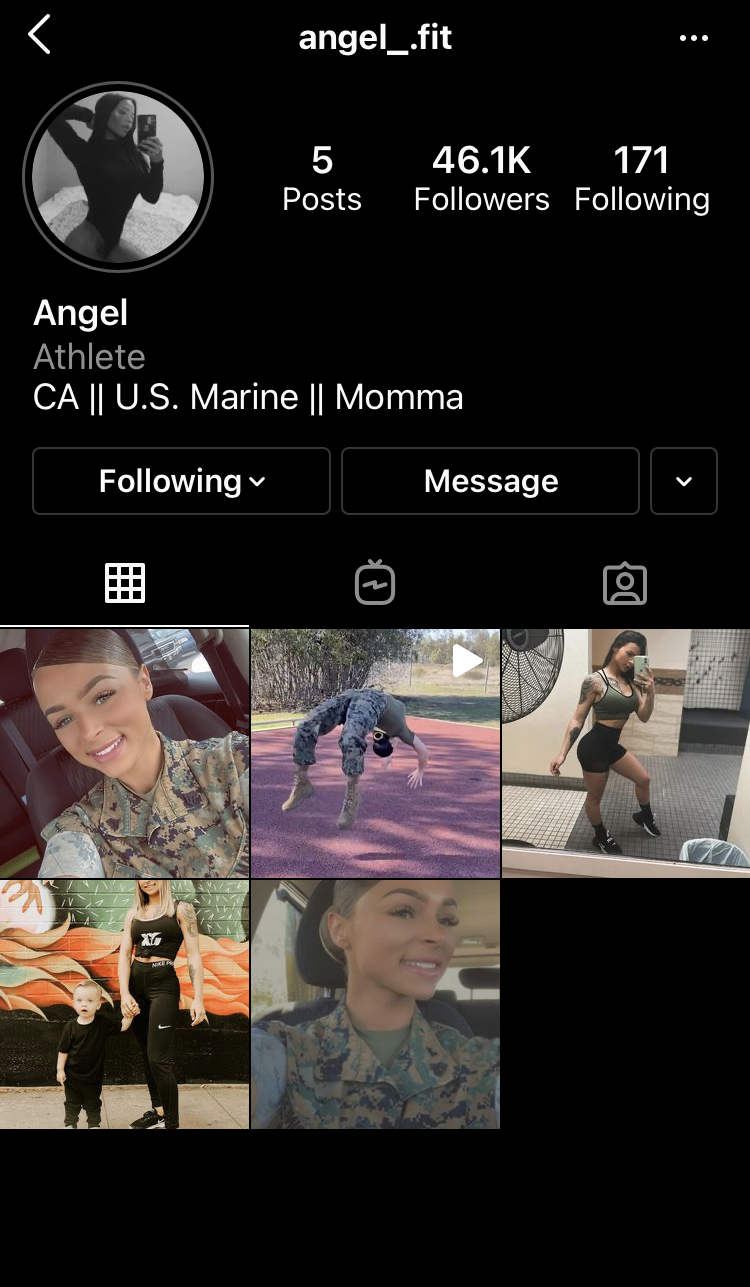Switch to the tagged photos tab
The height and width of the screenshot is (1287, 750).
pyautogui.click(x=625, y=583)
